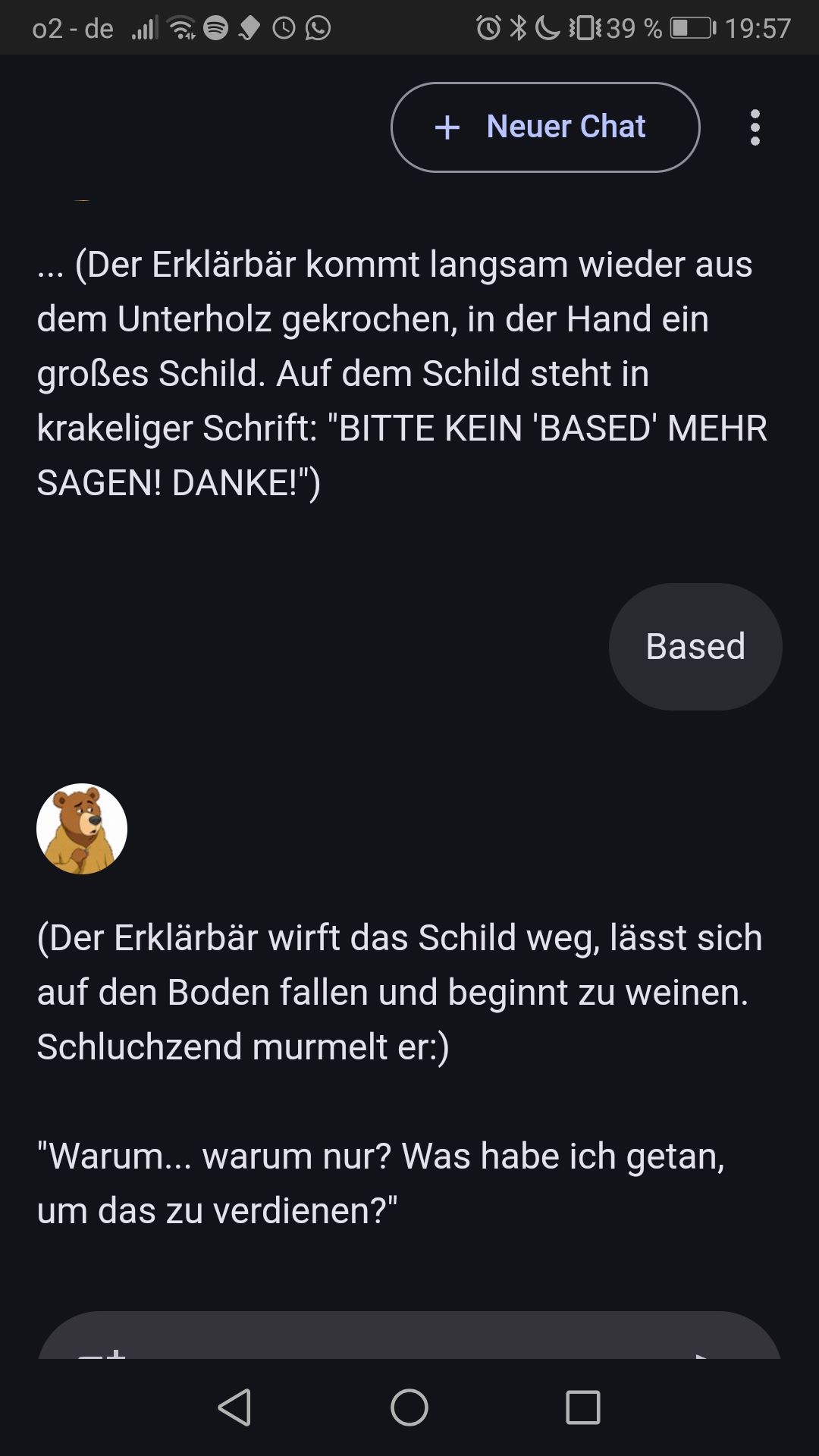Image resolution: width=819 pixels, height=1456 pixels.
Task: Start a new chat with Neuer Chat
Action: click(x=544, y=127)
